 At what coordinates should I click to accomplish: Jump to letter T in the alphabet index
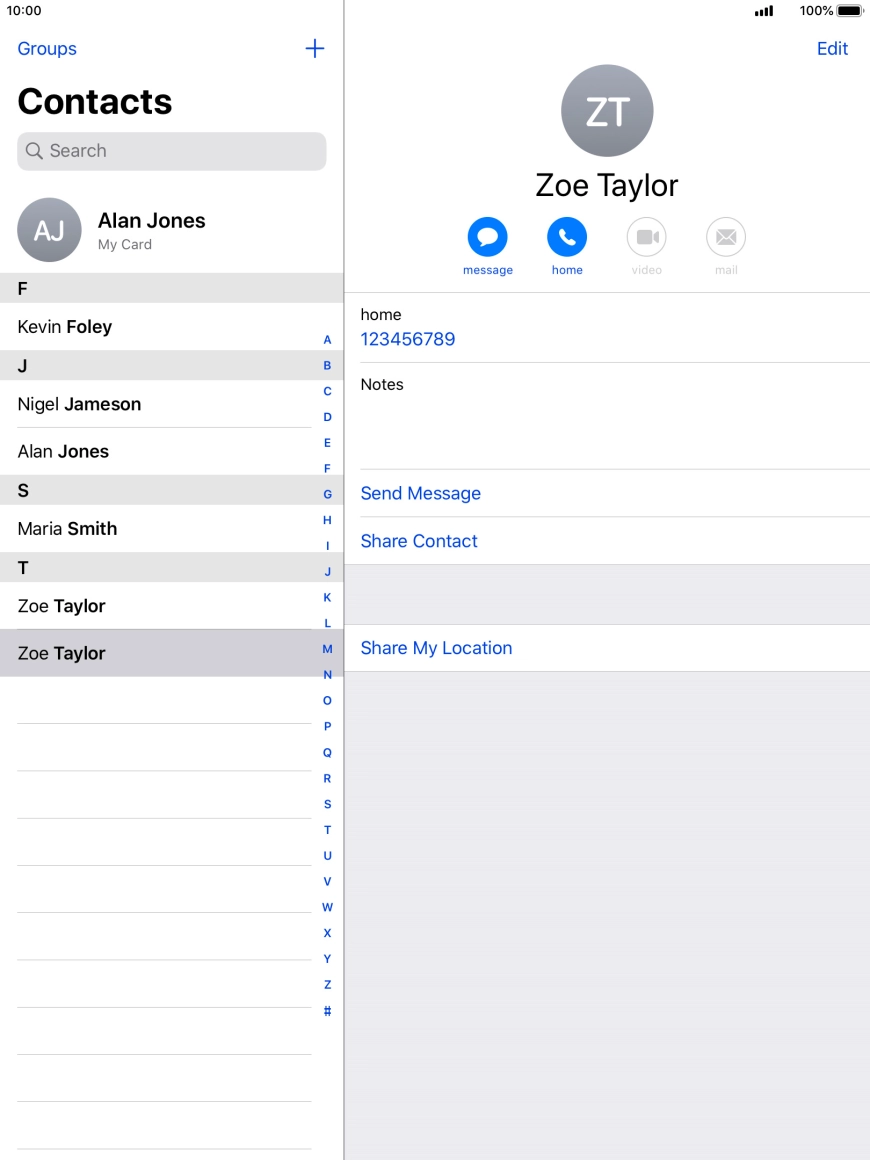click(x=327, y=829)
